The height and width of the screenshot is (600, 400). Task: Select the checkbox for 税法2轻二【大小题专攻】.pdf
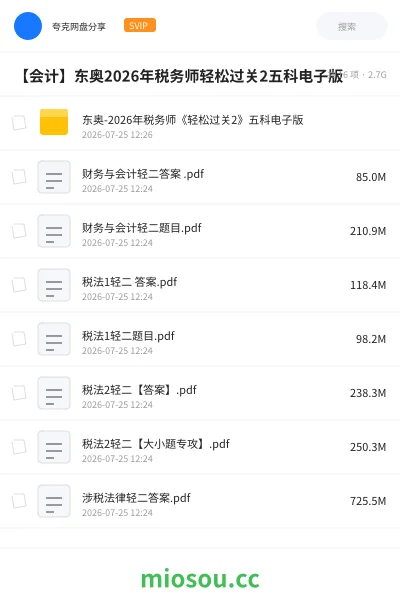pyautogui.click(x=19, y=447)
